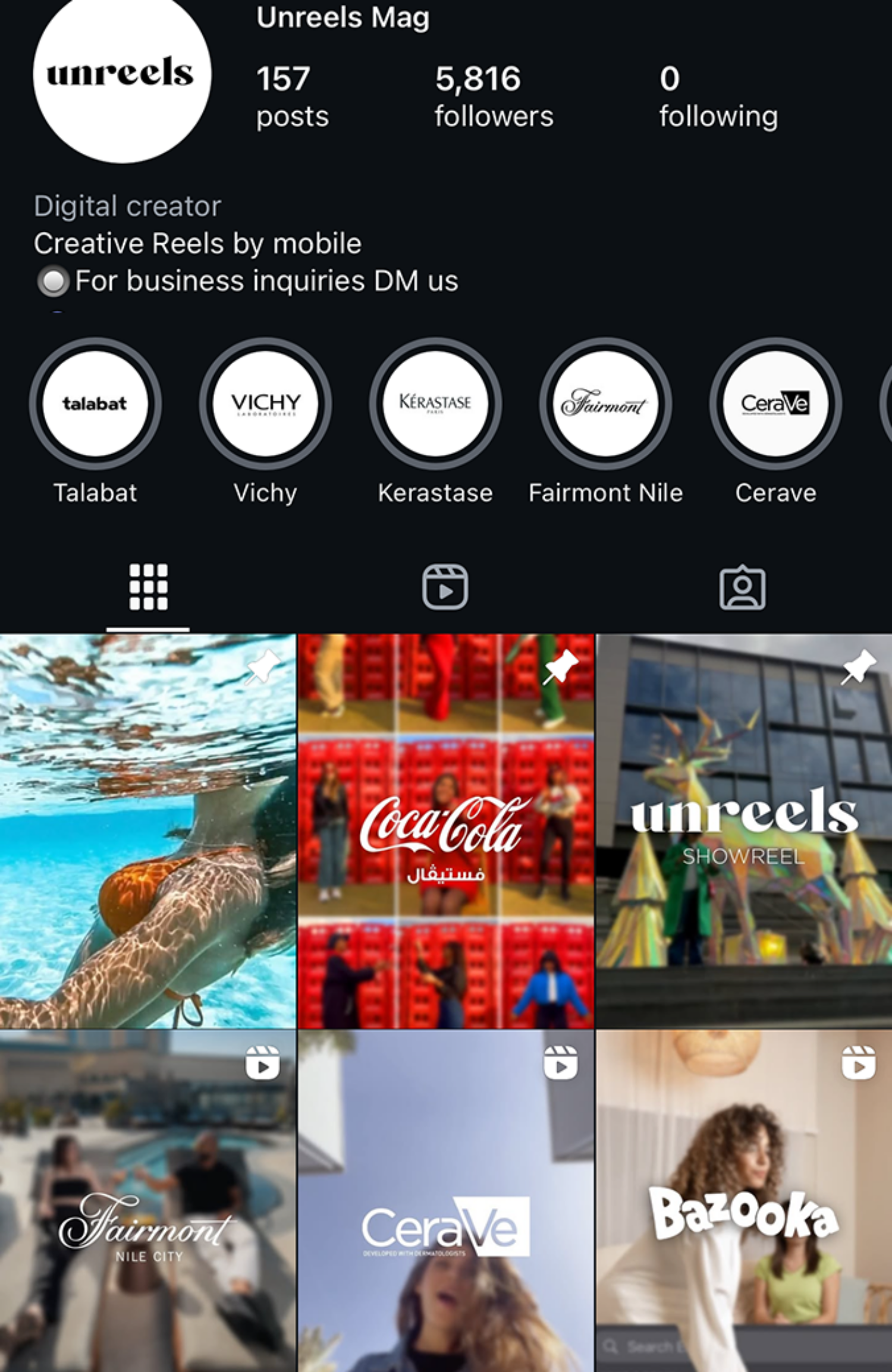Play the Fairmont Nile City reel
892x1372 pixels.
[x=147, y=1201]
